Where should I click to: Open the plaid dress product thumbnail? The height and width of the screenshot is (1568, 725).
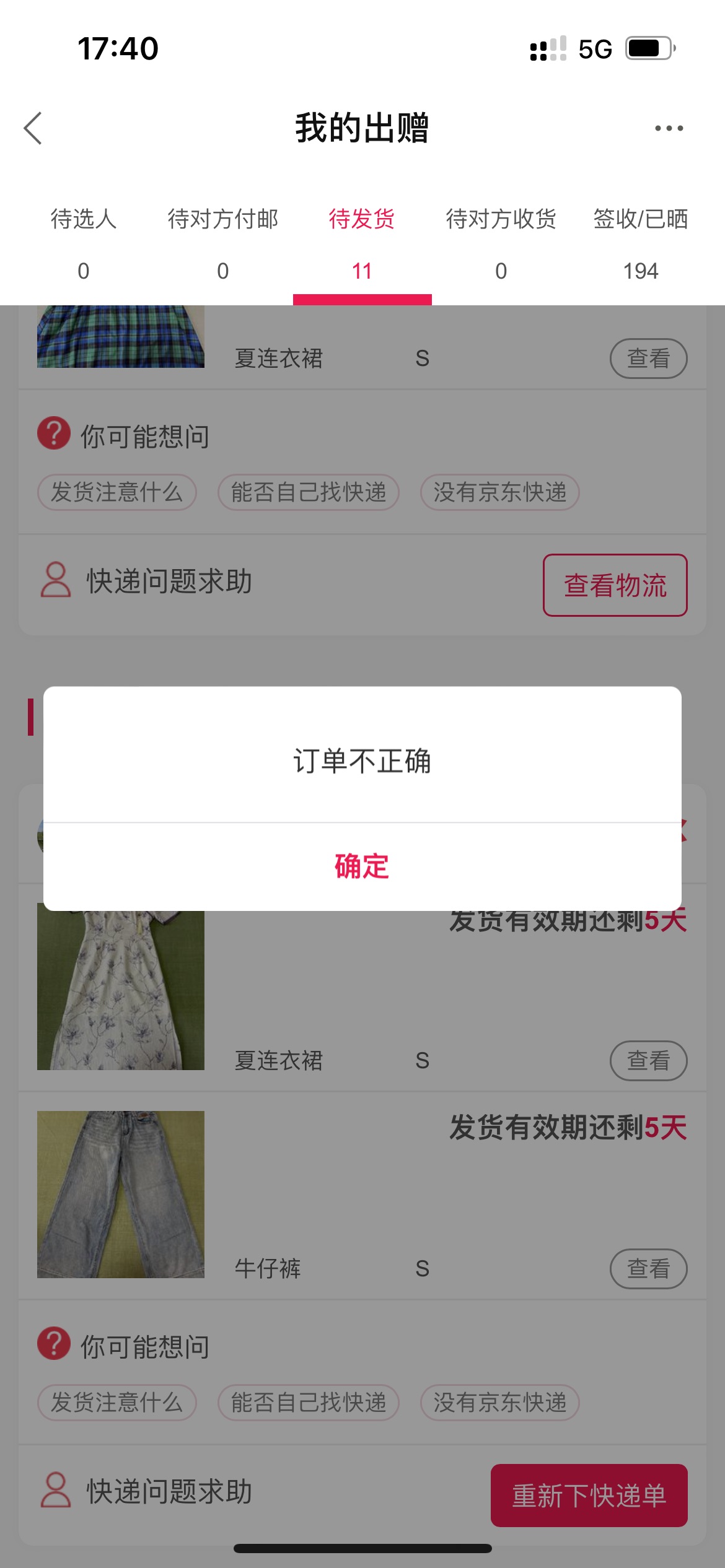[121, 336]
